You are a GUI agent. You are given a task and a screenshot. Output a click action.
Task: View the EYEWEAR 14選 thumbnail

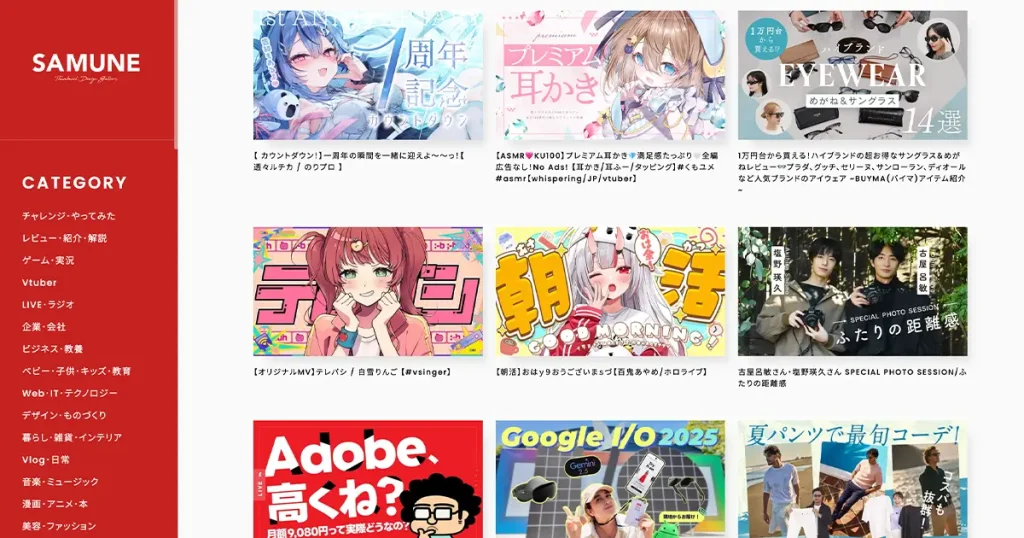[852, 75]
